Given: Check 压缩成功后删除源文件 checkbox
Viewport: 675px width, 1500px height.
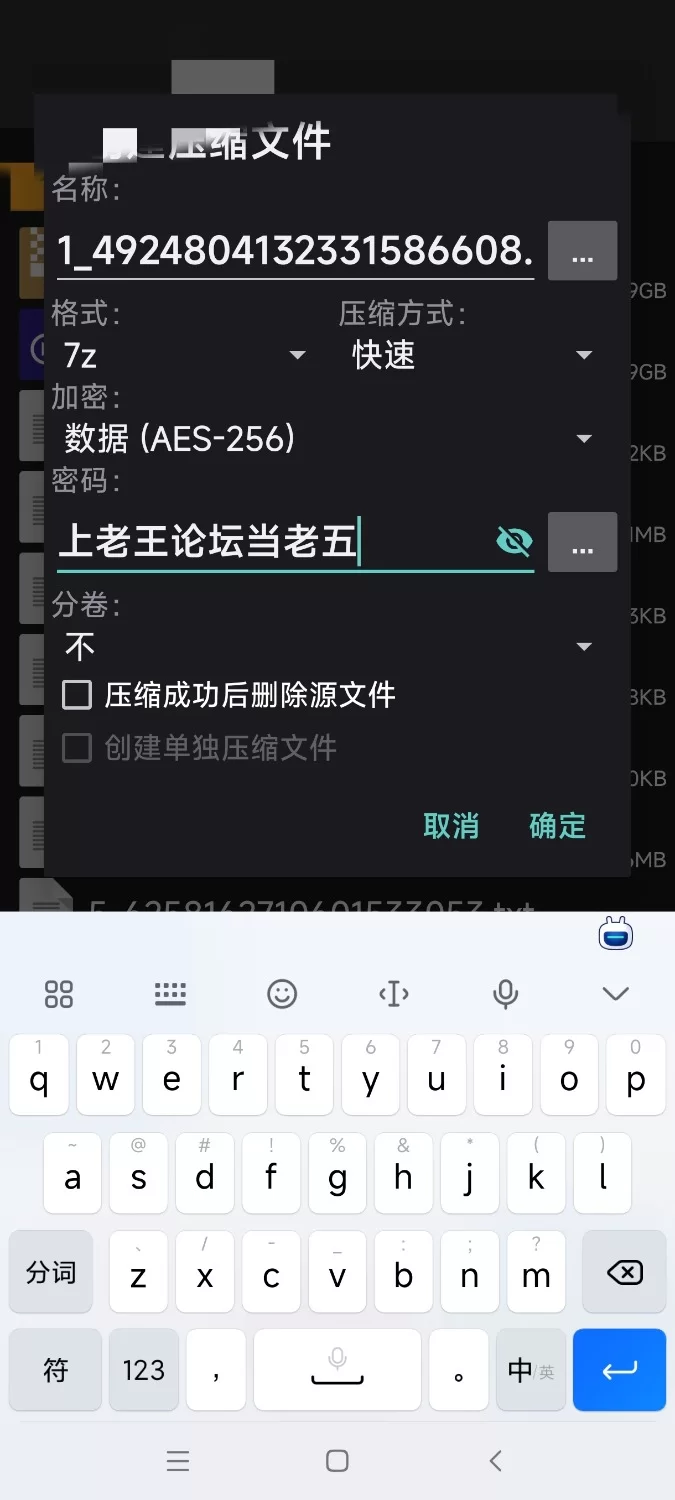Looking at the screenshot, I should coord(77,695).
